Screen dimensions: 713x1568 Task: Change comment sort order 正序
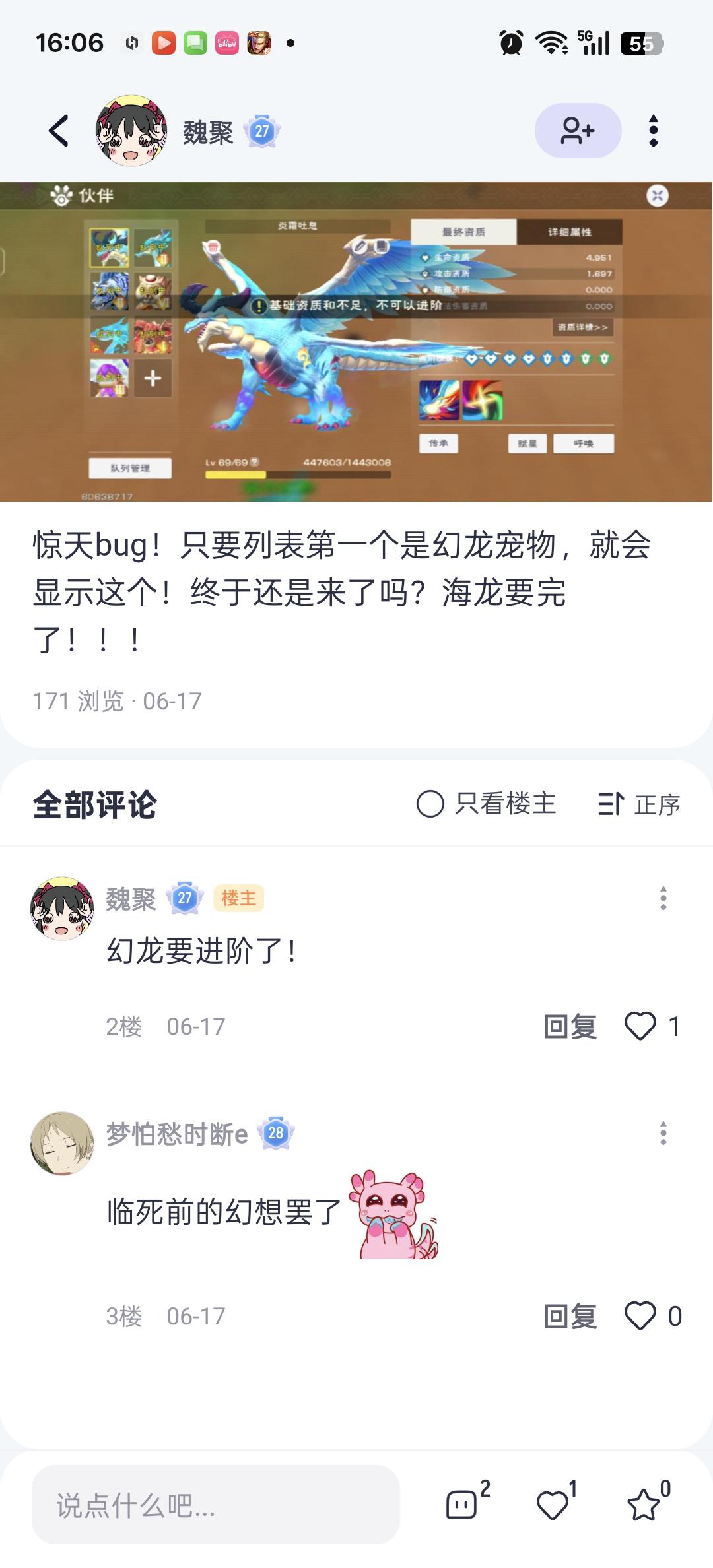[639, 804]
